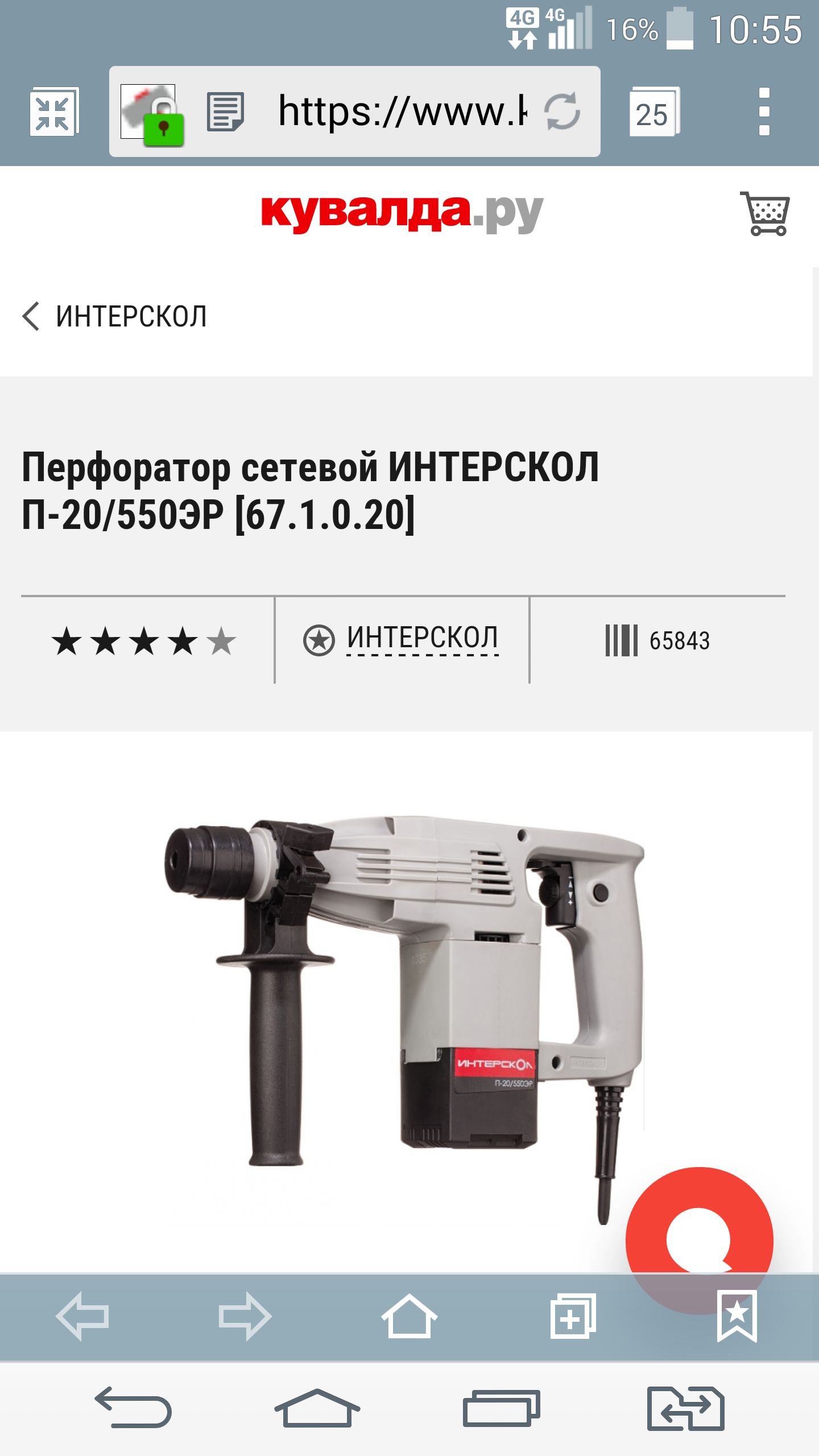Go back to ИНТЕРСКОЛ category
This screenshot has height=1456, width=819.
115,316
